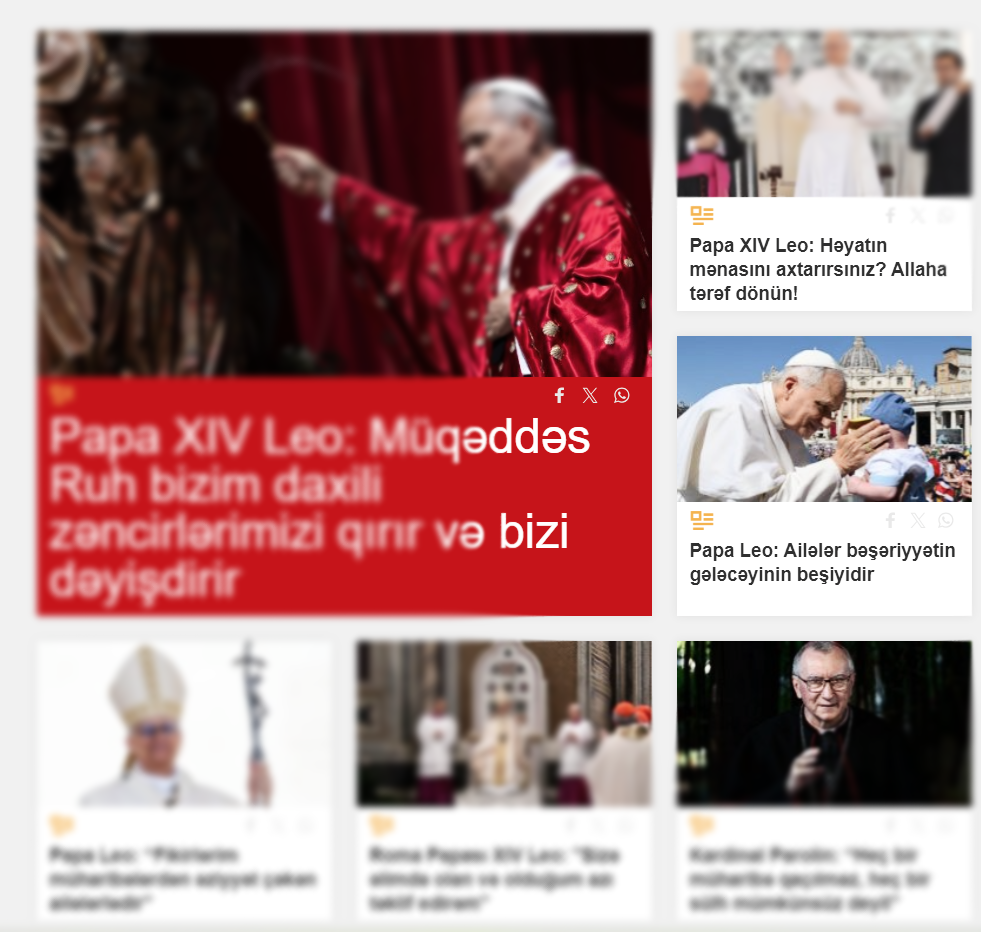Share 'Həyatın mənasını' article via WhatsApp
This screenshot has width=981, height=932.
point(946,215)
